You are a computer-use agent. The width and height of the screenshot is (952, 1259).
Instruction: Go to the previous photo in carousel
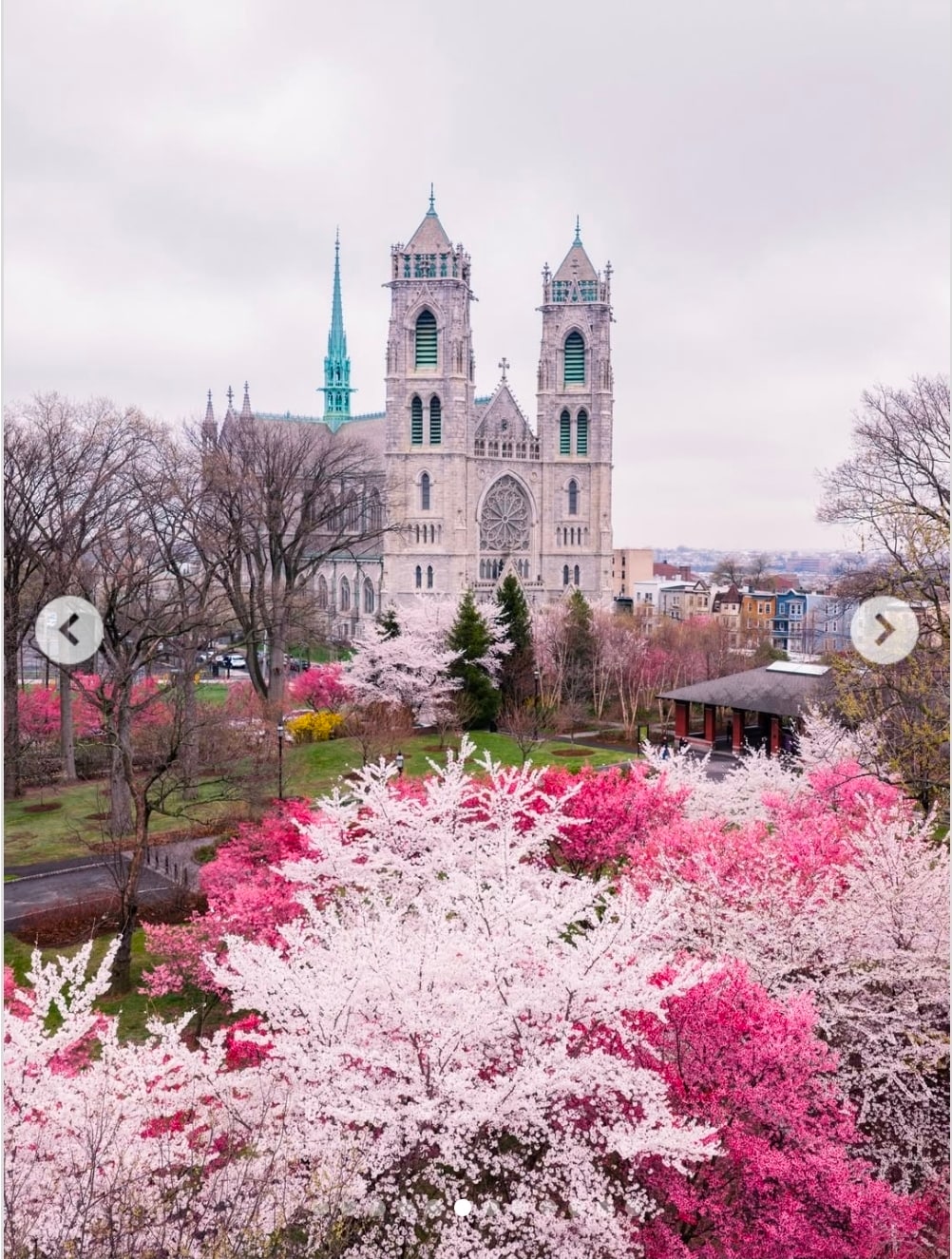[x=68, y=629]
